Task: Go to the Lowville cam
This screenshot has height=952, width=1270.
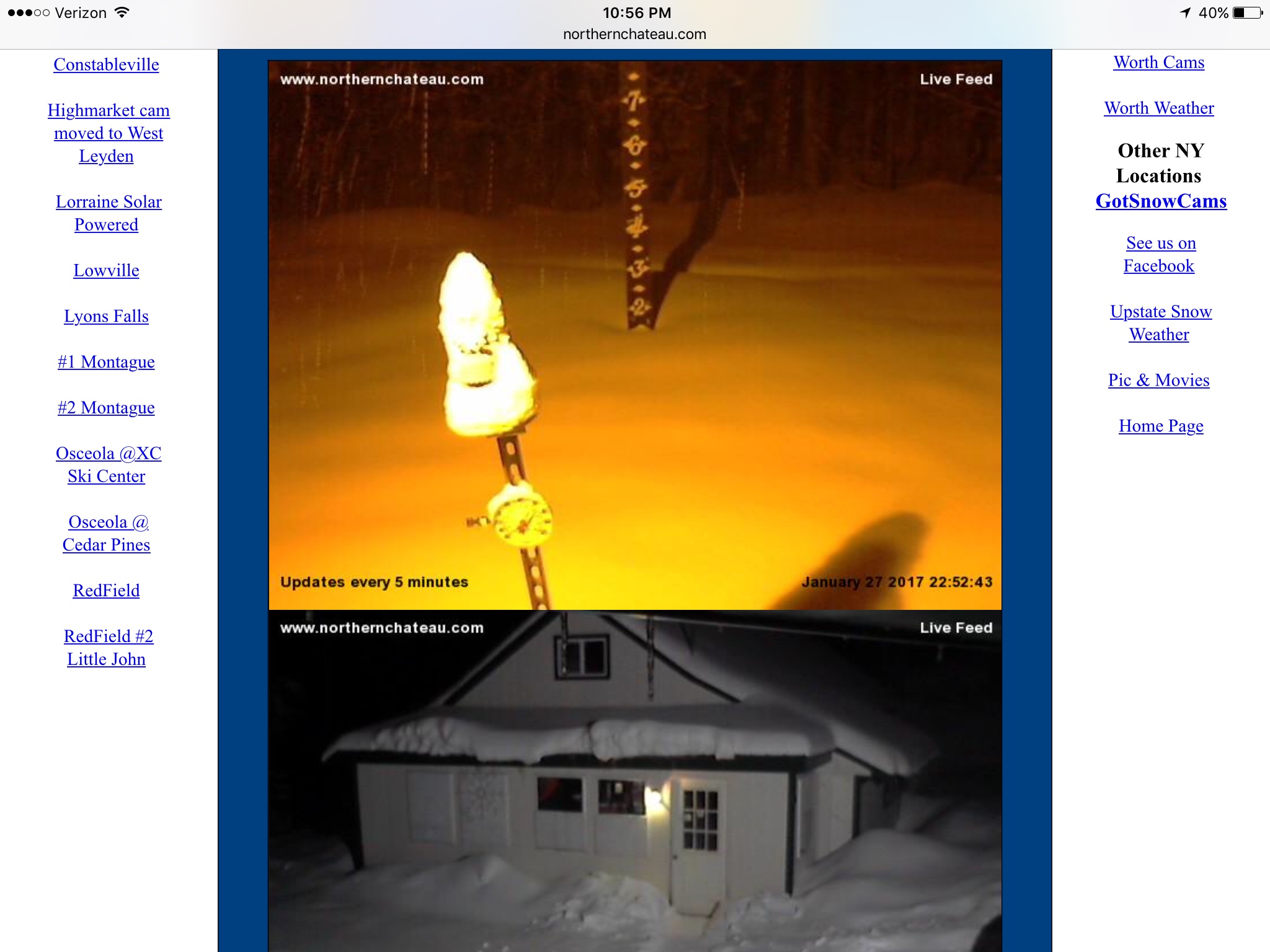Action: coord(106,271)
